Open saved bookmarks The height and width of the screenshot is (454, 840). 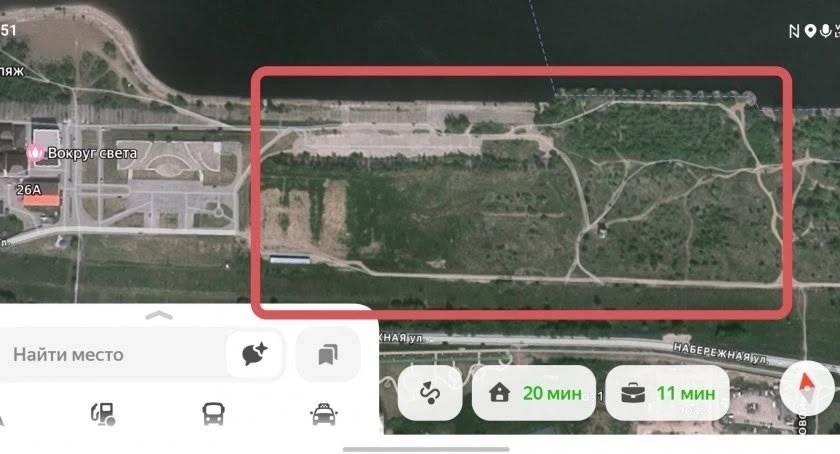pyautogui.click(x=328, y=354)
